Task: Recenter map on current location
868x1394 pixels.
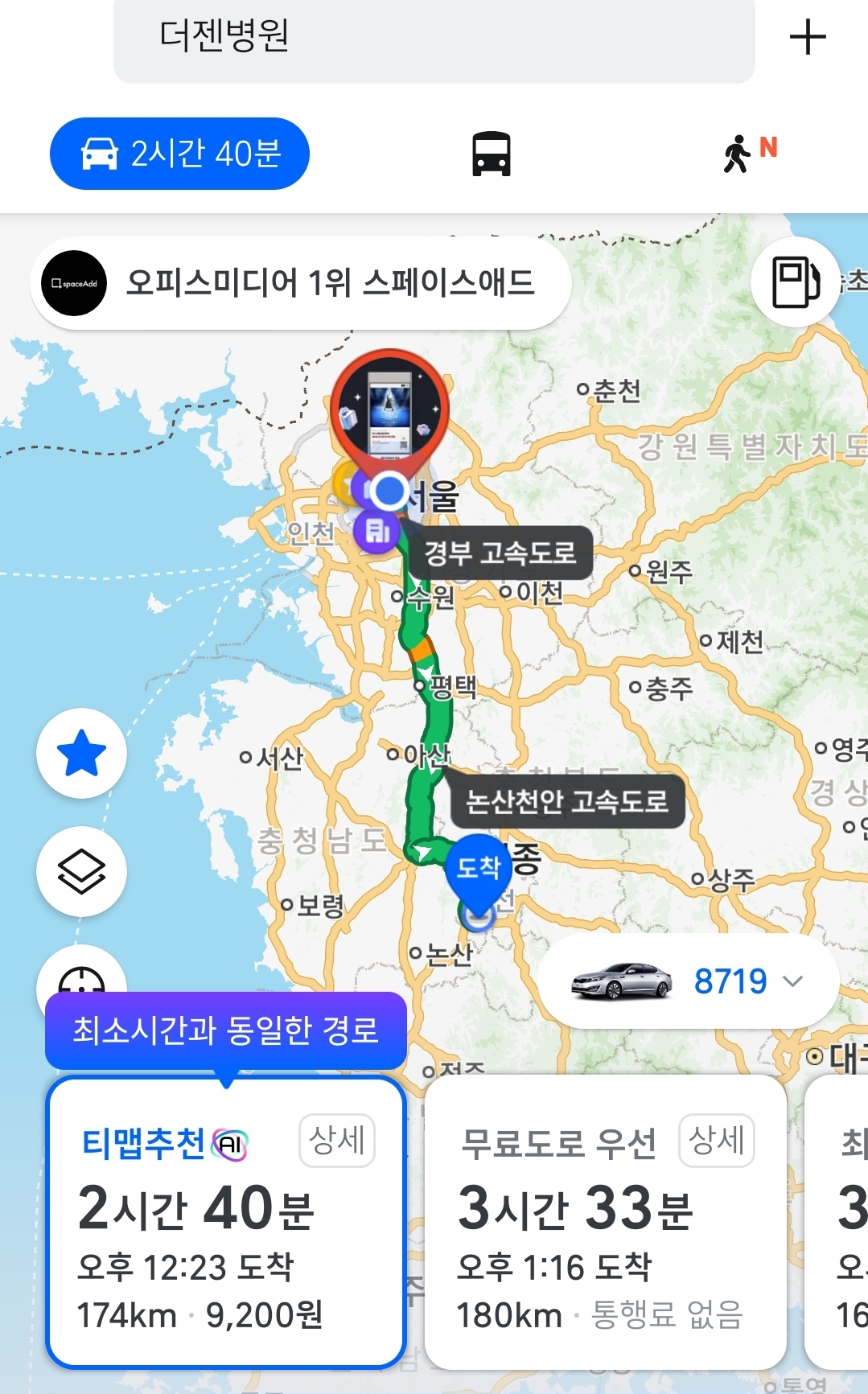Action: (81, 975)
